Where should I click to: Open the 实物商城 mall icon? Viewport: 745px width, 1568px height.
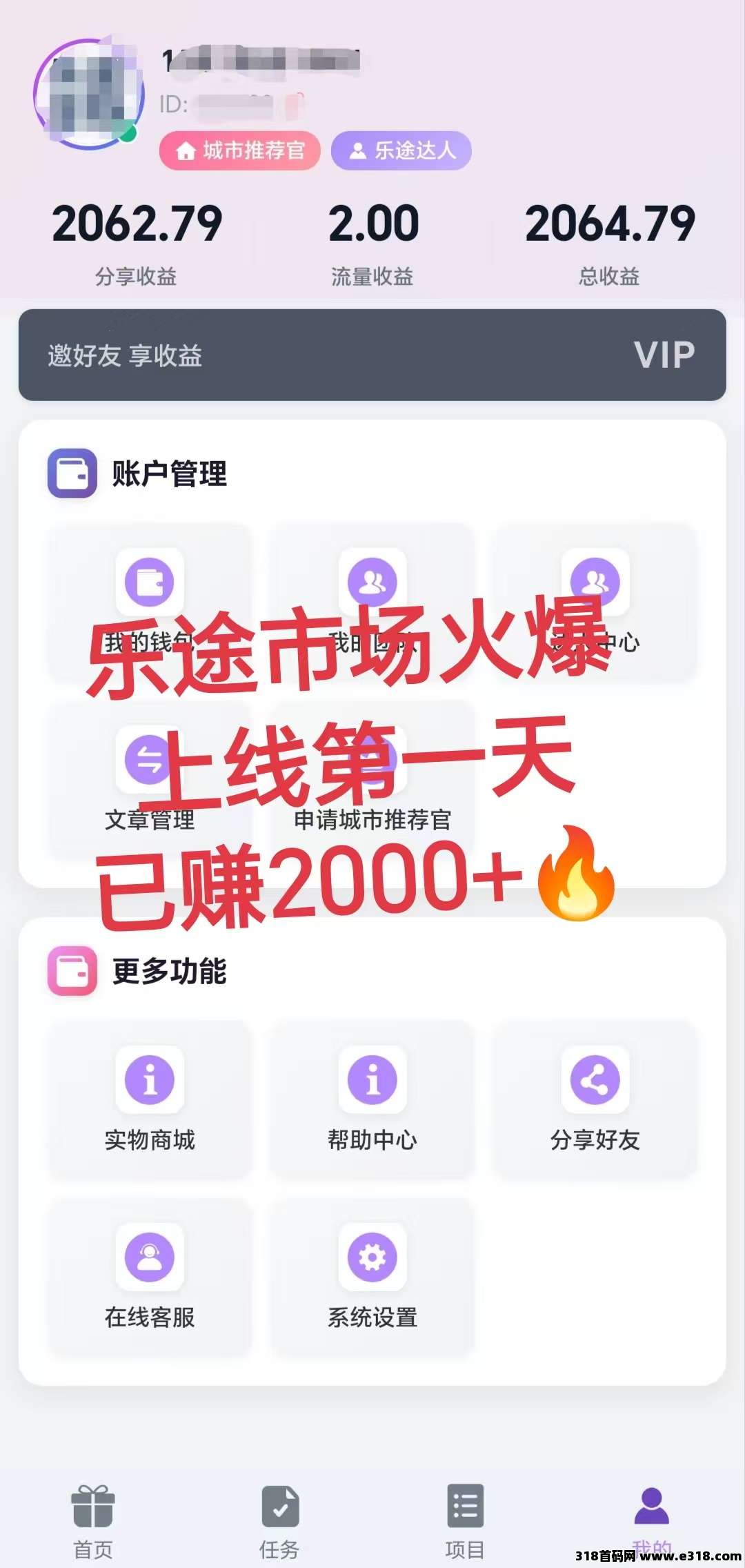148,1080
